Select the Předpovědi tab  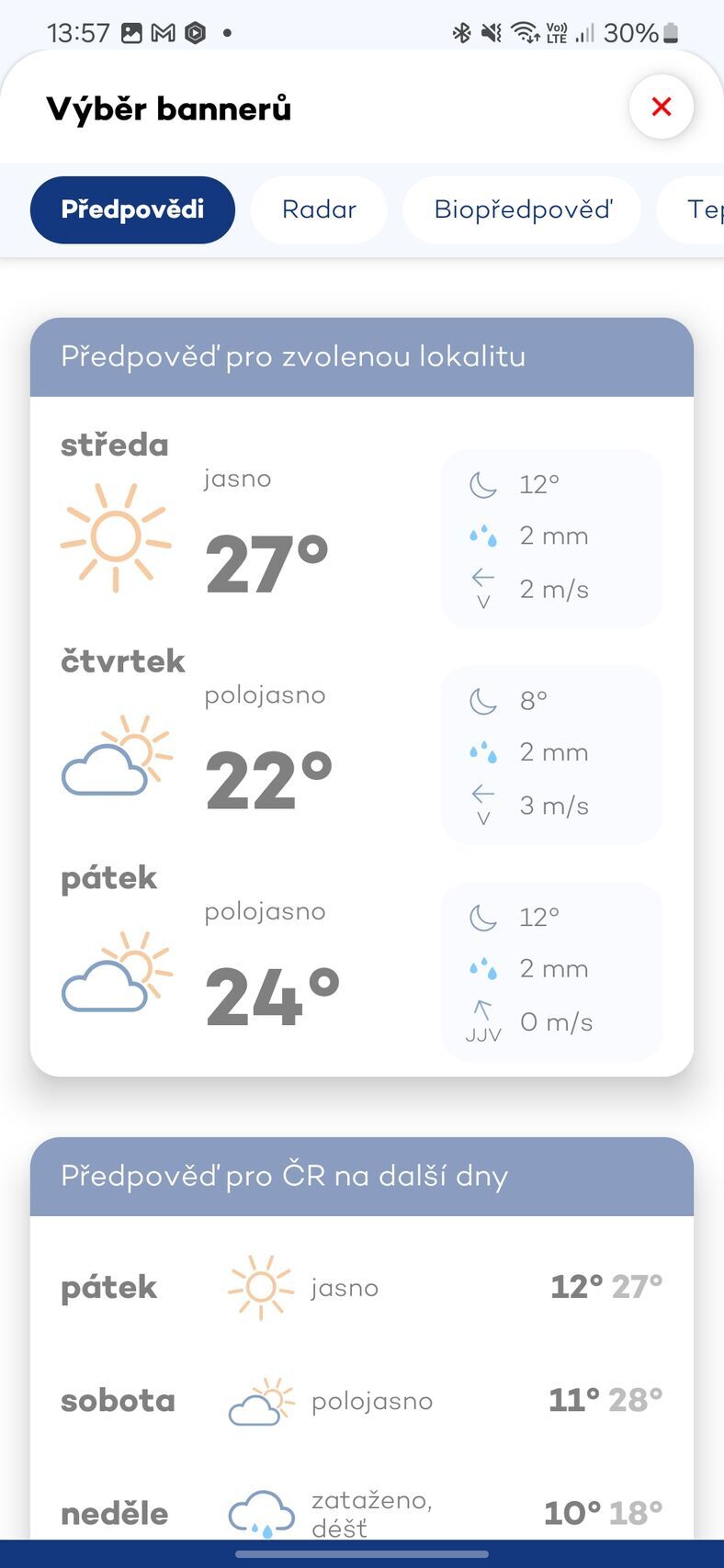131,209
